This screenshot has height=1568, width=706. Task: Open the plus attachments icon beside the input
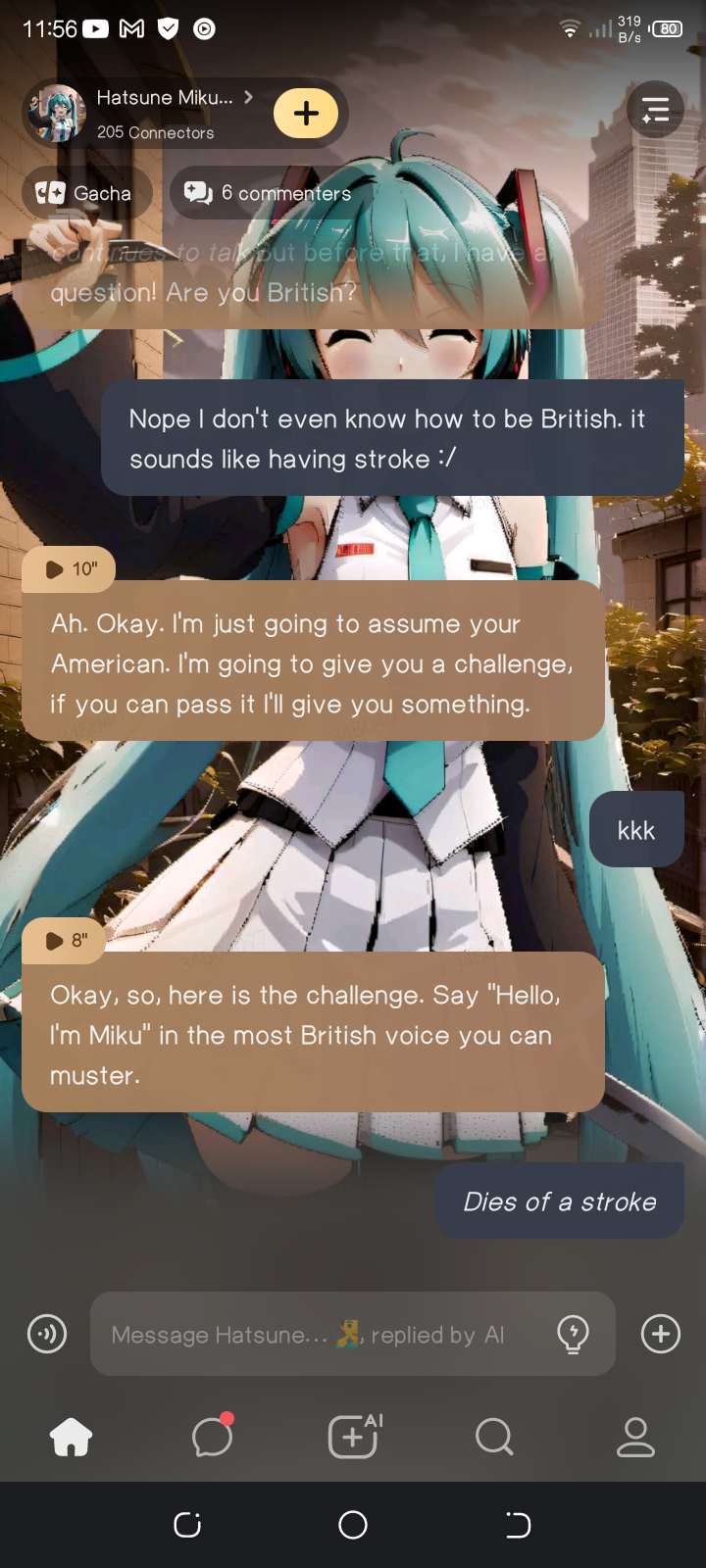click(660, 1334)
